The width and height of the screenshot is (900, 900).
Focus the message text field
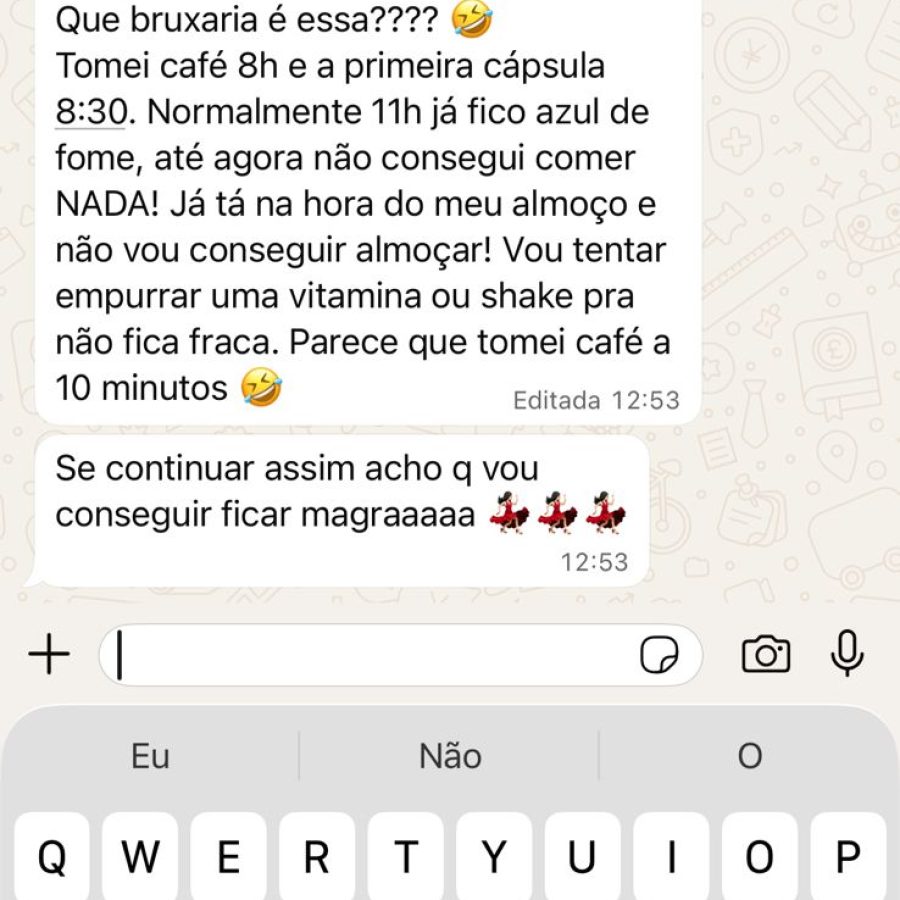[370, 656]
